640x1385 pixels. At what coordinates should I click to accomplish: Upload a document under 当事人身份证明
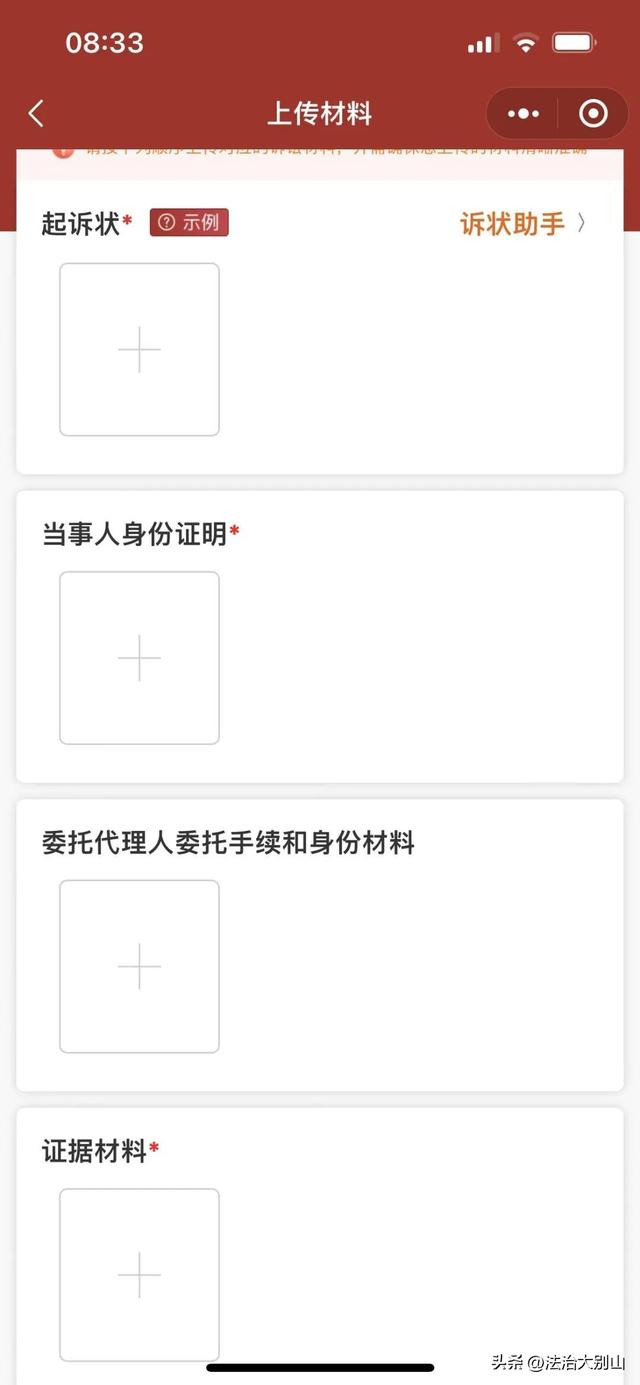(x=139, y=658)
